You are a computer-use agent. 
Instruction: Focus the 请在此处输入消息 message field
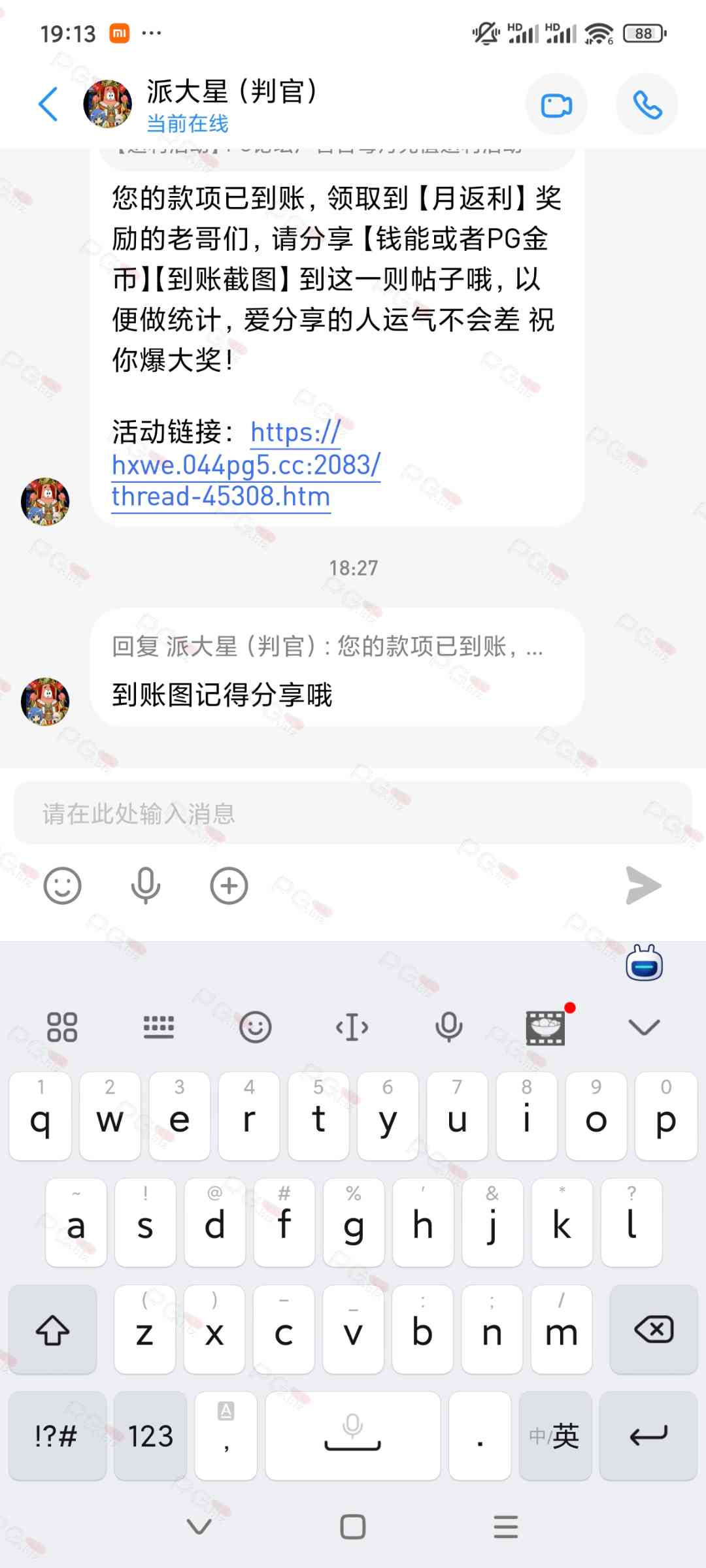click(353, 813)
